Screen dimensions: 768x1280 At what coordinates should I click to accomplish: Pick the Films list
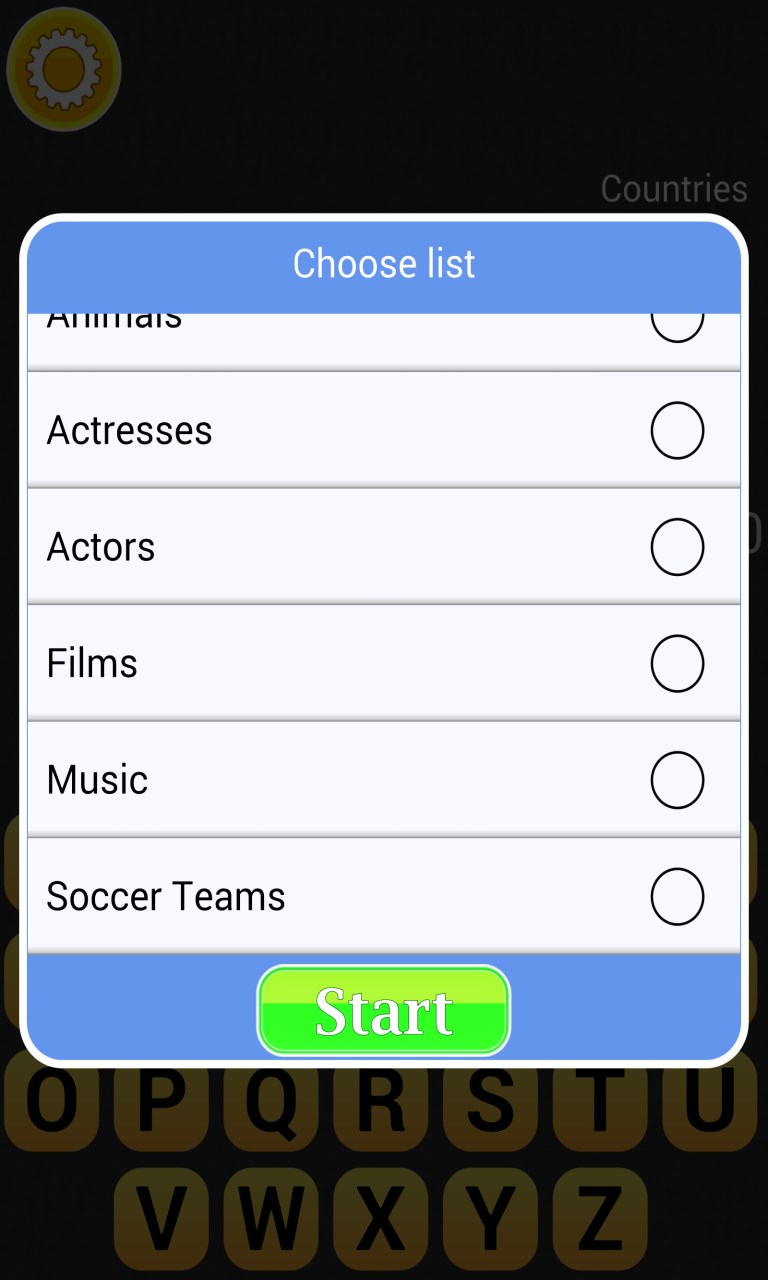click(x=677, y=663)
